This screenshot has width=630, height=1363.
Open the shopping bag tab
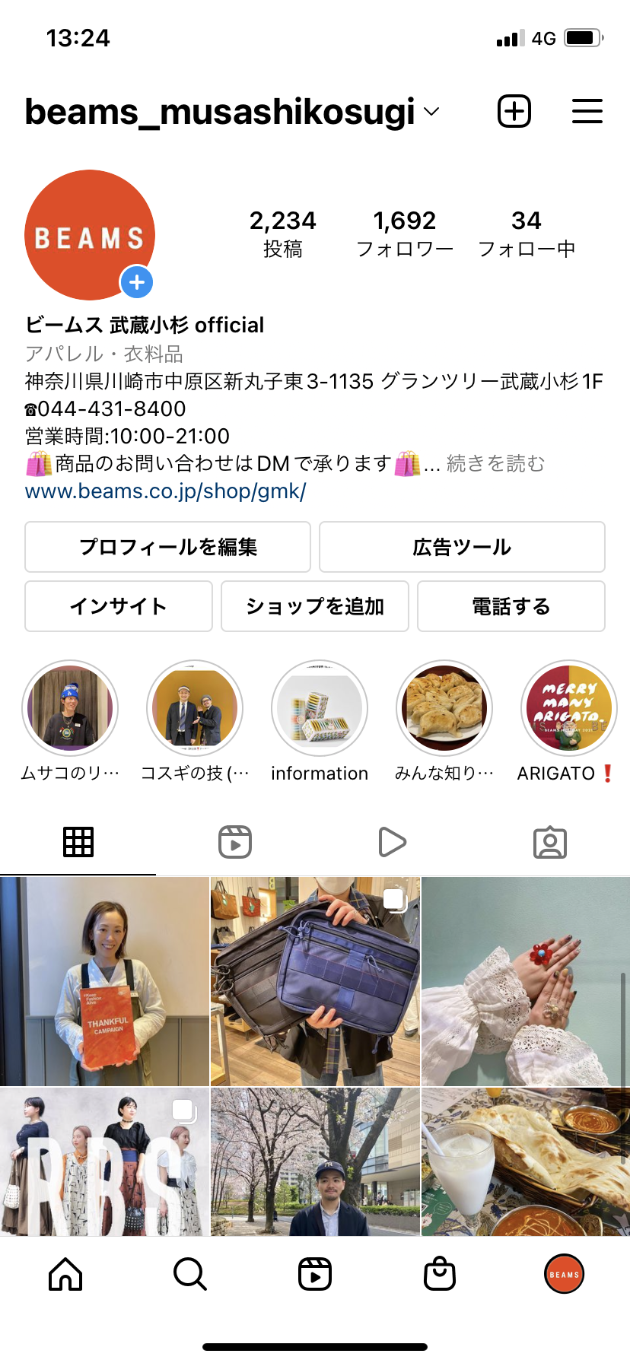coord(440,1273)
